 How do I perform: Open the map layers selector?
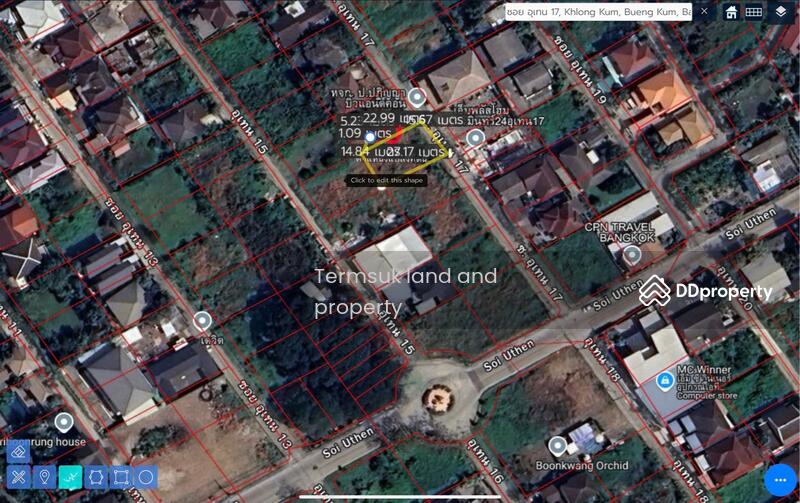click(781, 12)
